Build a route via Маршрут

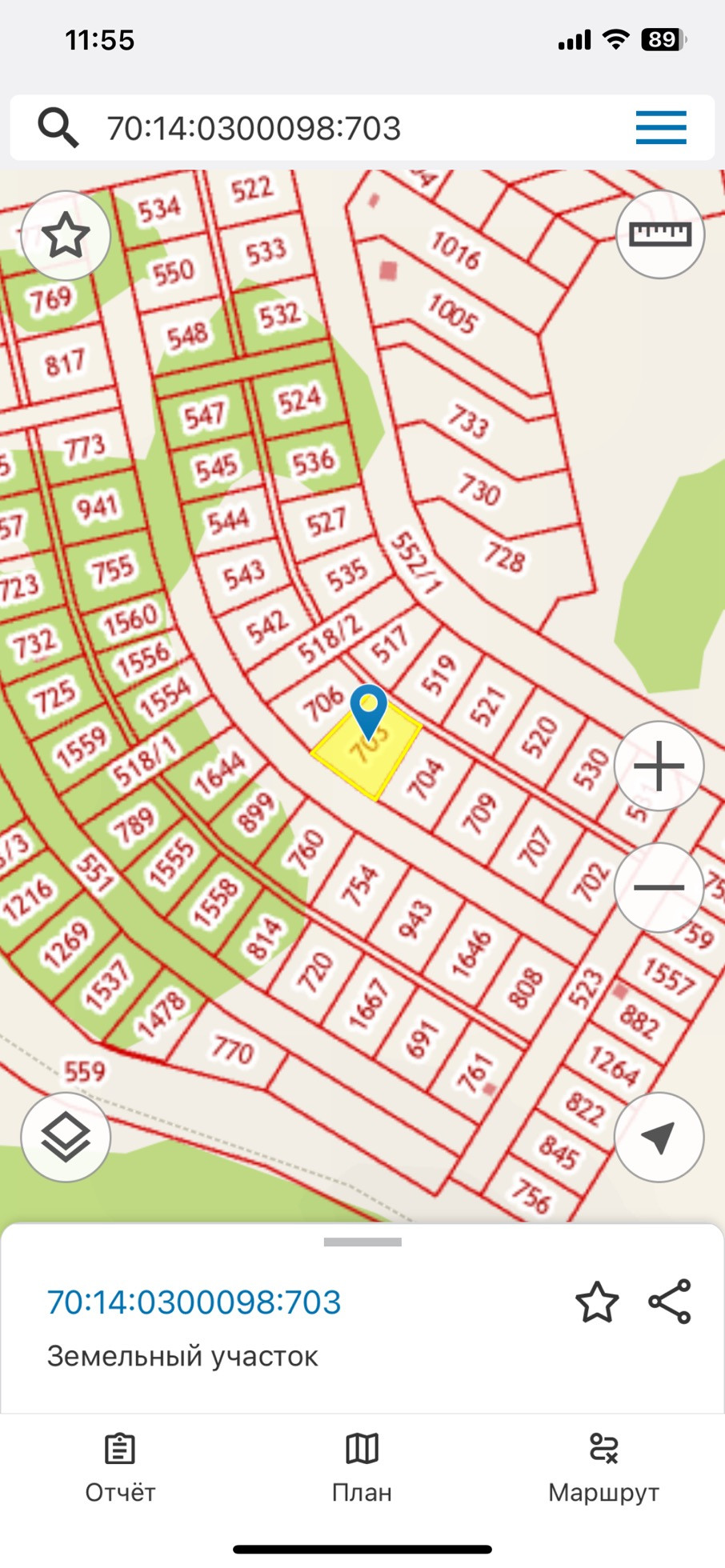[x=603, y=1469]
